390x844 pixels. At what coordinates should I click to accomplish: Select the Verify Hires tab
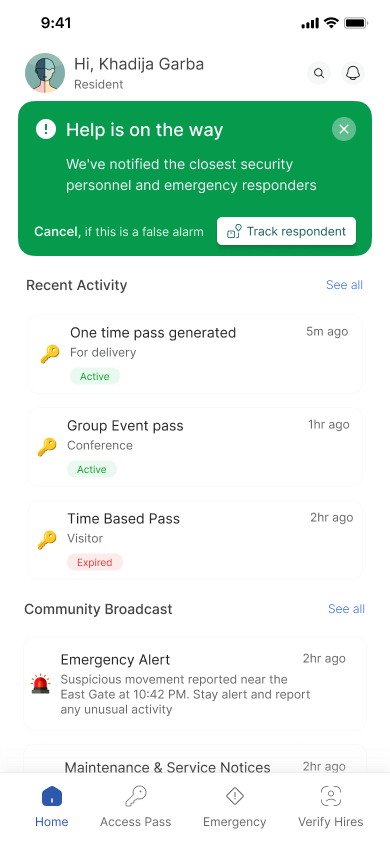point(331,806)
